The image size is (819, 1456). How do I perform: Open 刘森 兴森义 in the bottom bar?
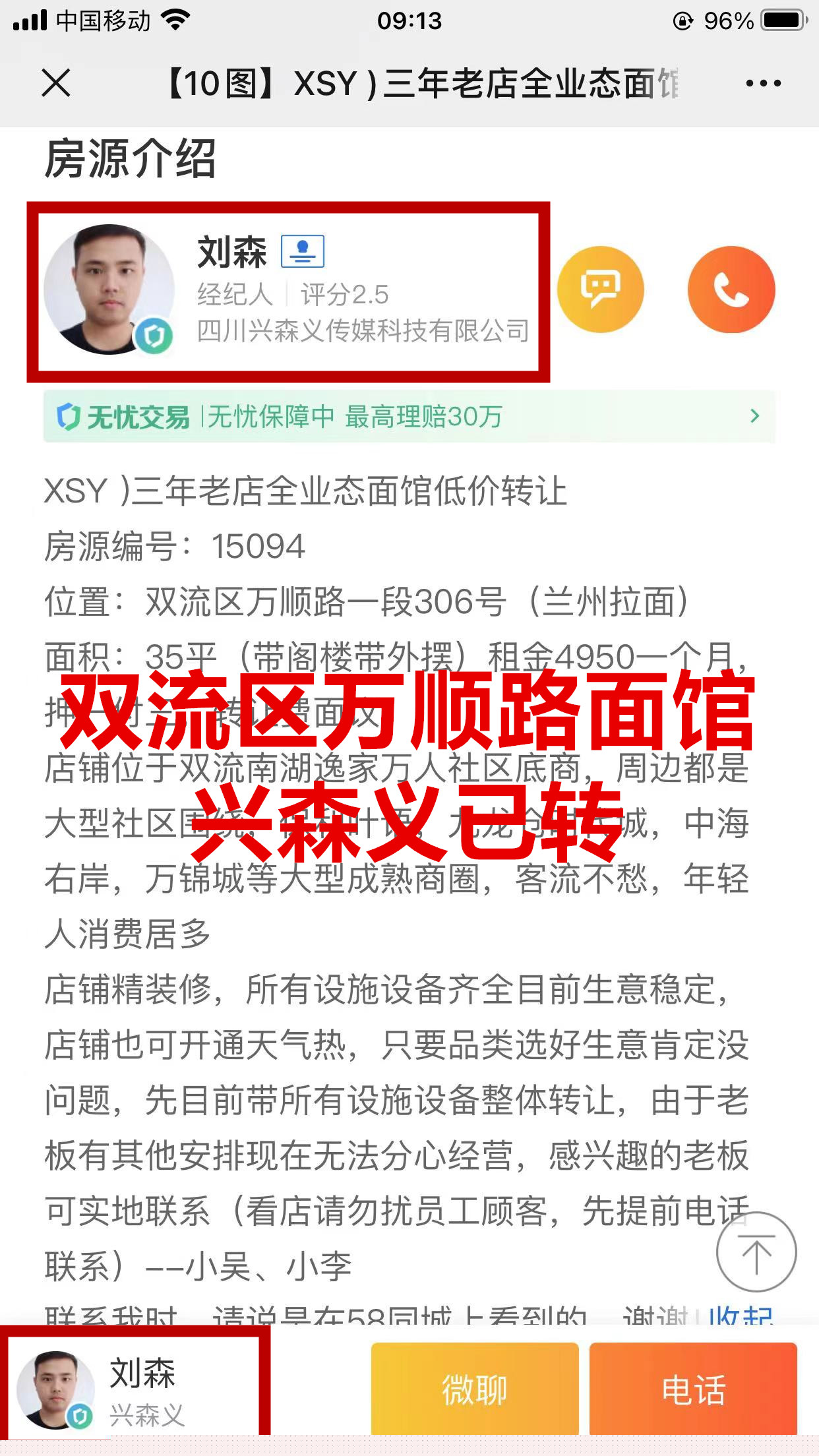pyautogui.click(x=135, y=1389)
